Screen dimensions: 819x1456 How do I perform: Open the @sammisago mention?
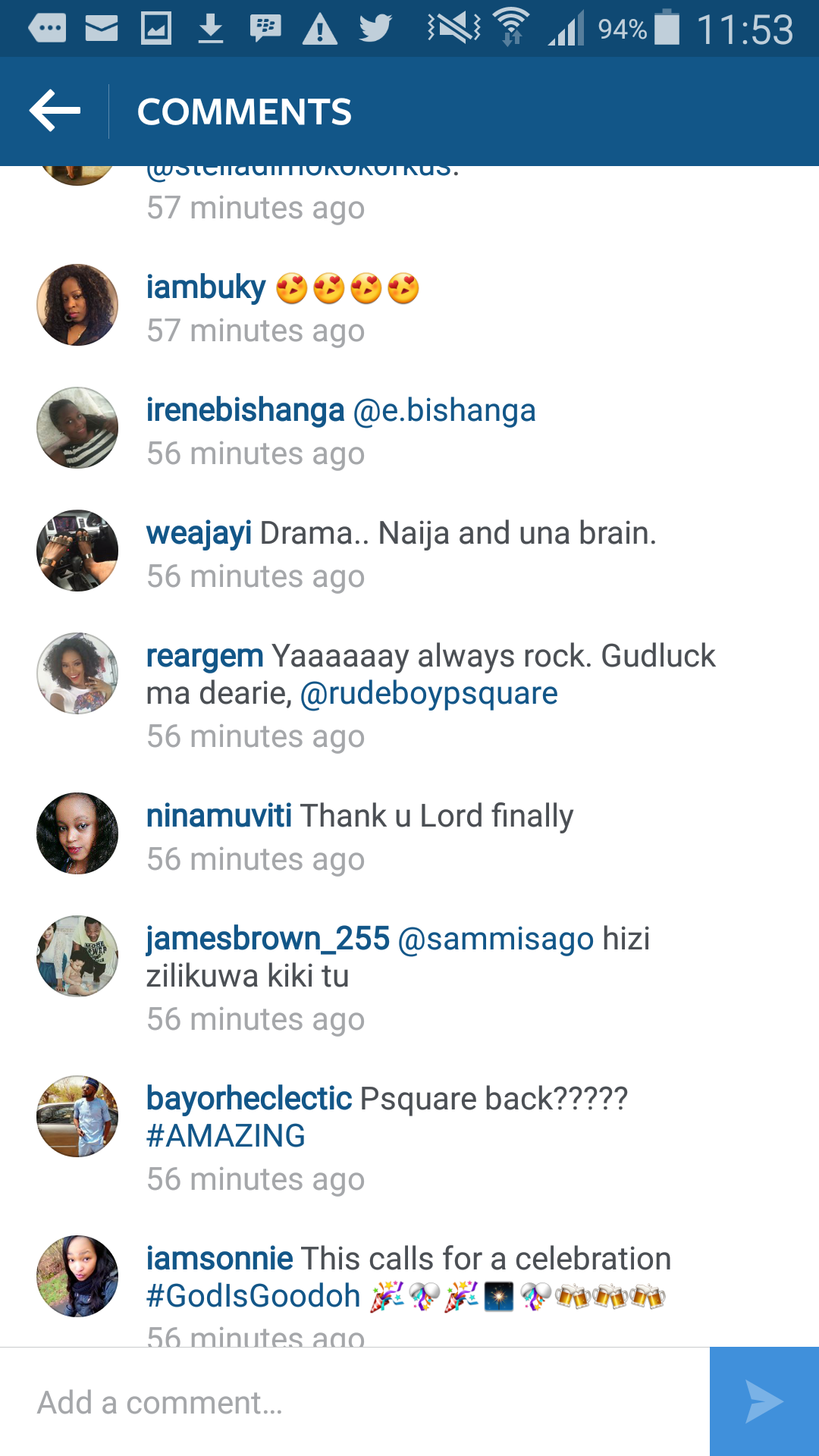click(496, 939)
